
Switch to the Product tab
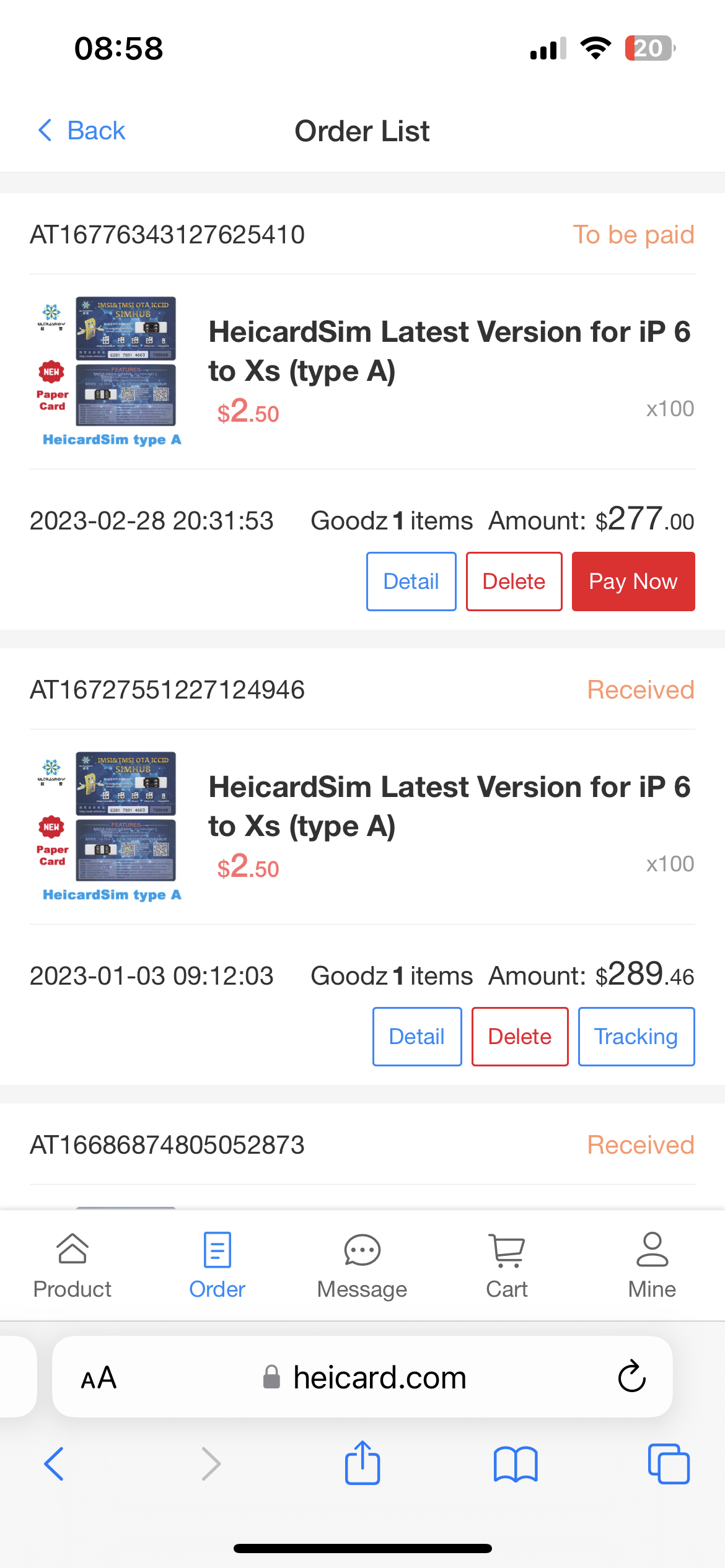pyautogui.click(x=72, y=1265)
